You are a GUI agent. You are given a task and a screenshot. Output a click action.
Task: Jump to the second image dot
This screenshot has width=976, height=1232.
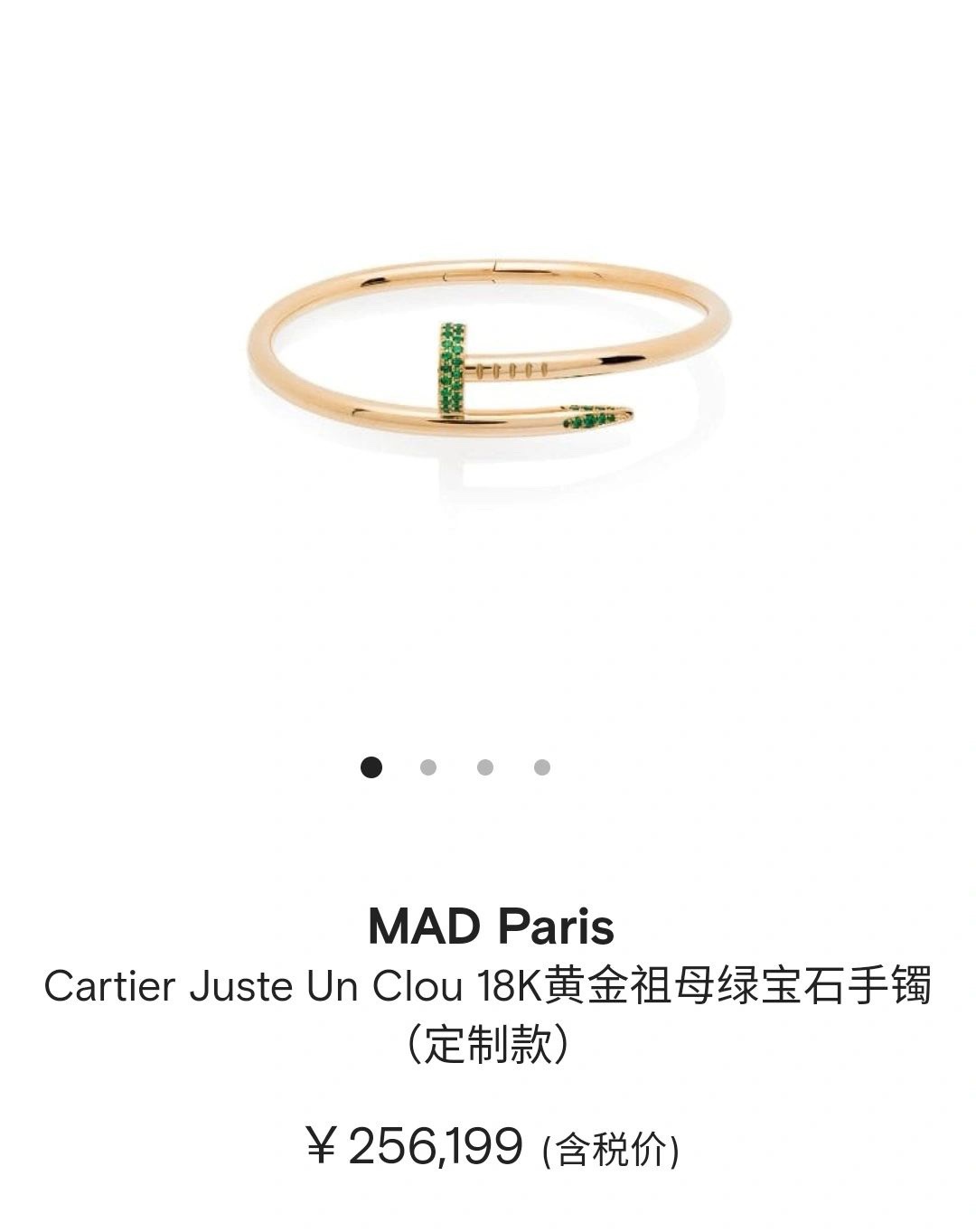point(428,767)
